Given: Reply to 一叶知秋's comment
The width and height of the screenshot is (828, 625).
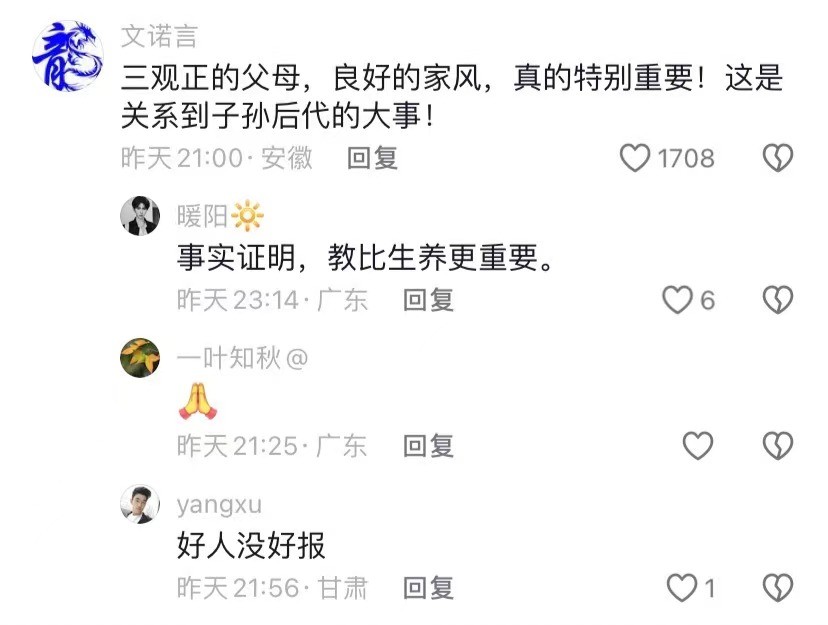Looking at the screenshot, I should 428,446.
